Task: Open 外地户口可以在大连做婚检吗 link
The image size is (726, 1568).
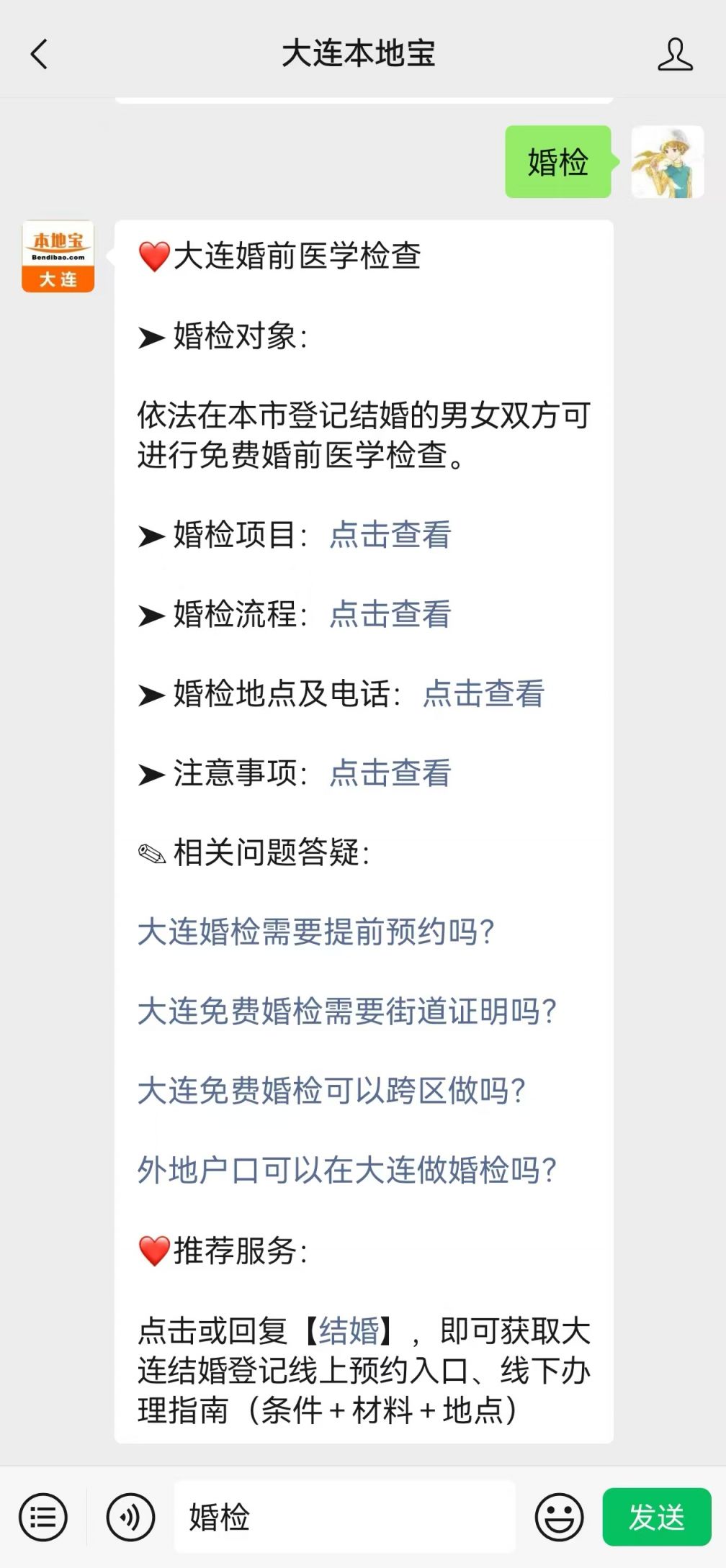Action: [347, 1170]
